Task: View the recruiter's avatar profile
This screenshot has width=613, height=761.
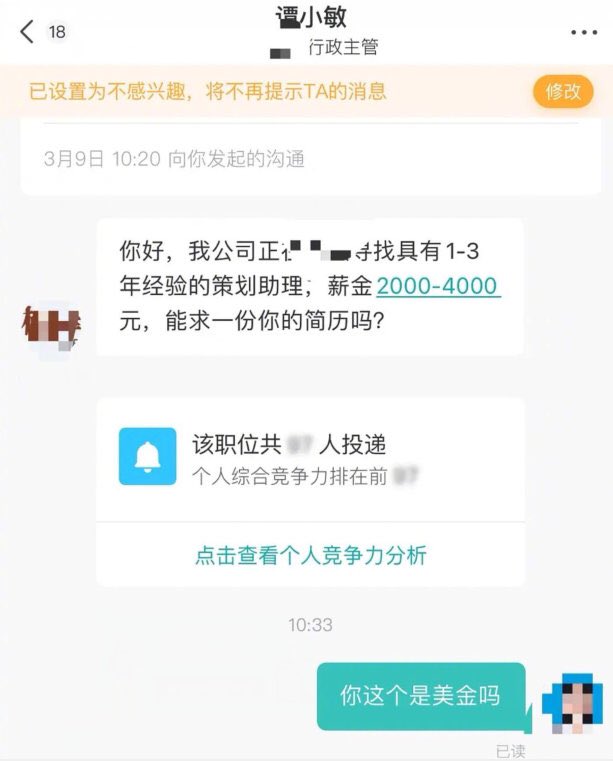Action: point(52,326)
